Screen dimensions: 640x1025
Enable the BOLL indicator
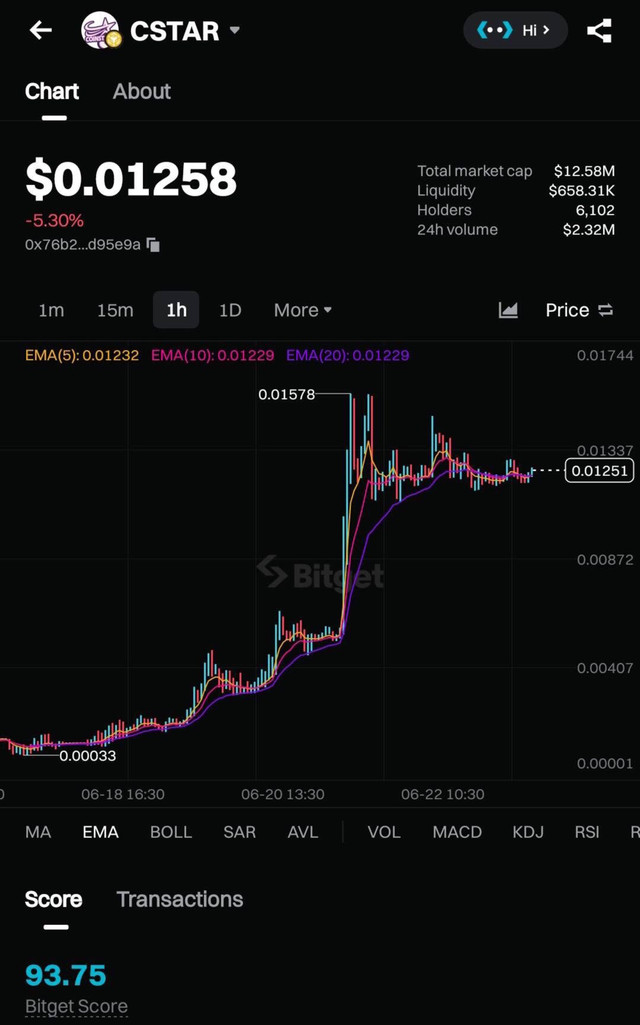click(x=171, y=832)
